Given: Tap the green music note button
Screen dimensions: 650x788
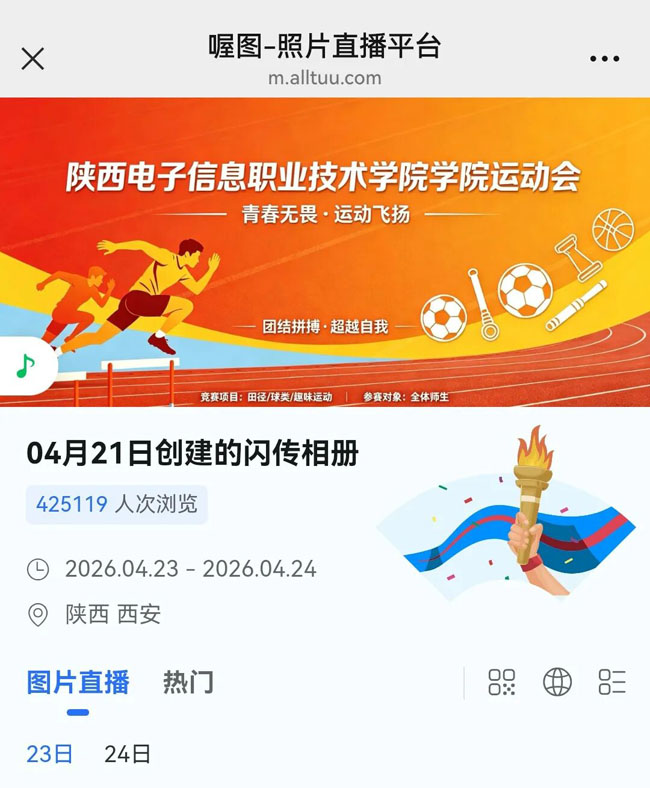Looking at the screenshot, I should [x=25, y=366].
